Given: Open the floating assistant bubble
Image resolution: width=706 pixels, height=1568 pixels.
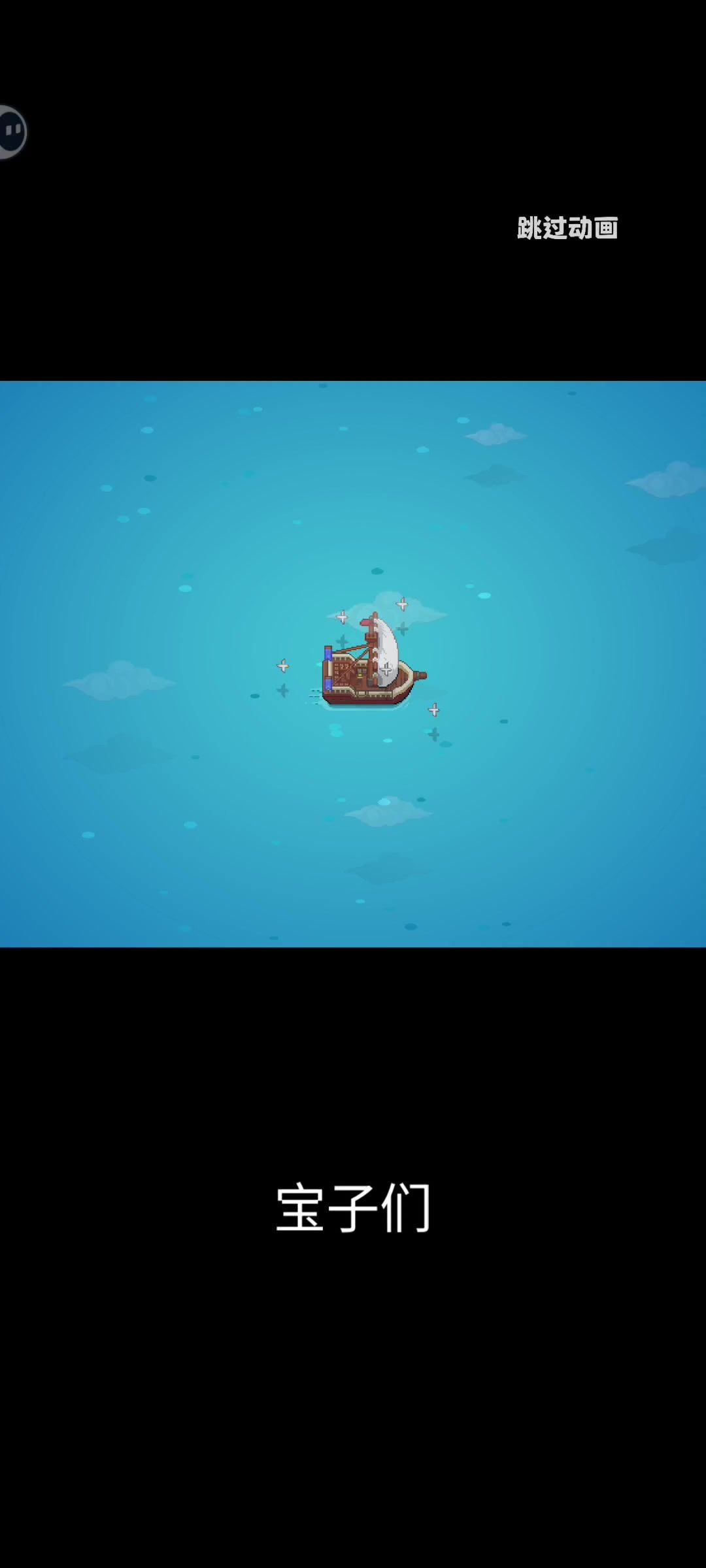Looking at the screenshot, I should coord(12,132).
